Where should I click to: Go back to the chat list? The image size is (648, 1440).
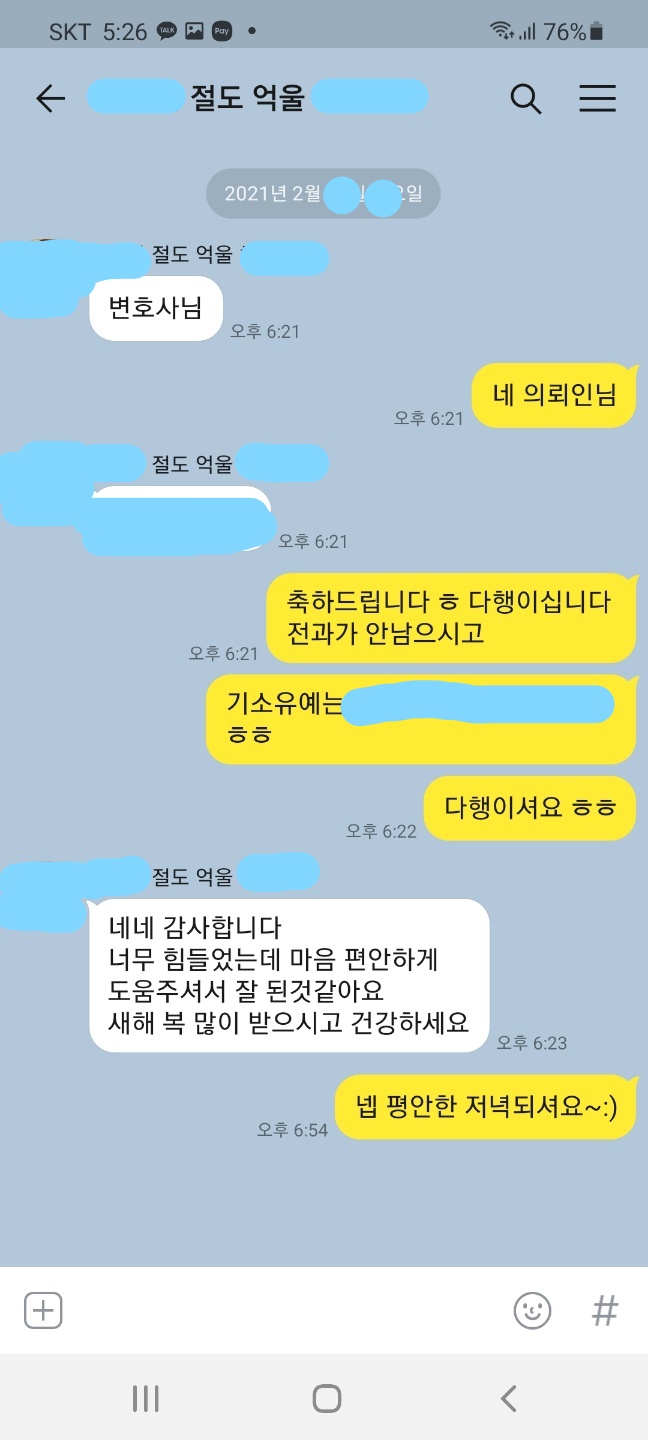[50, 98]
